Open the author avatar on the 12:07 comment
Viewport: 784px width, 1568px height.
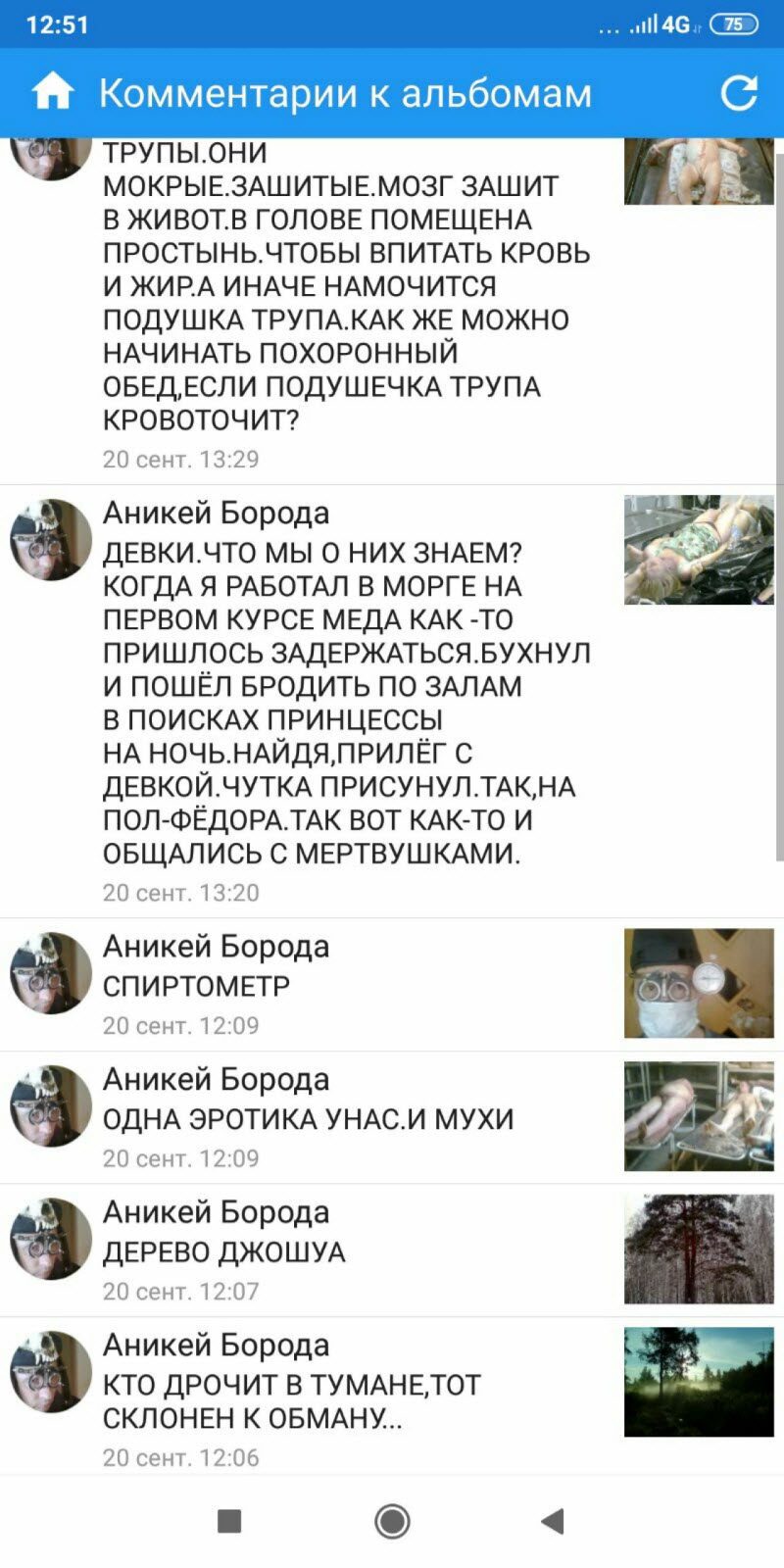coord(50,1238)
